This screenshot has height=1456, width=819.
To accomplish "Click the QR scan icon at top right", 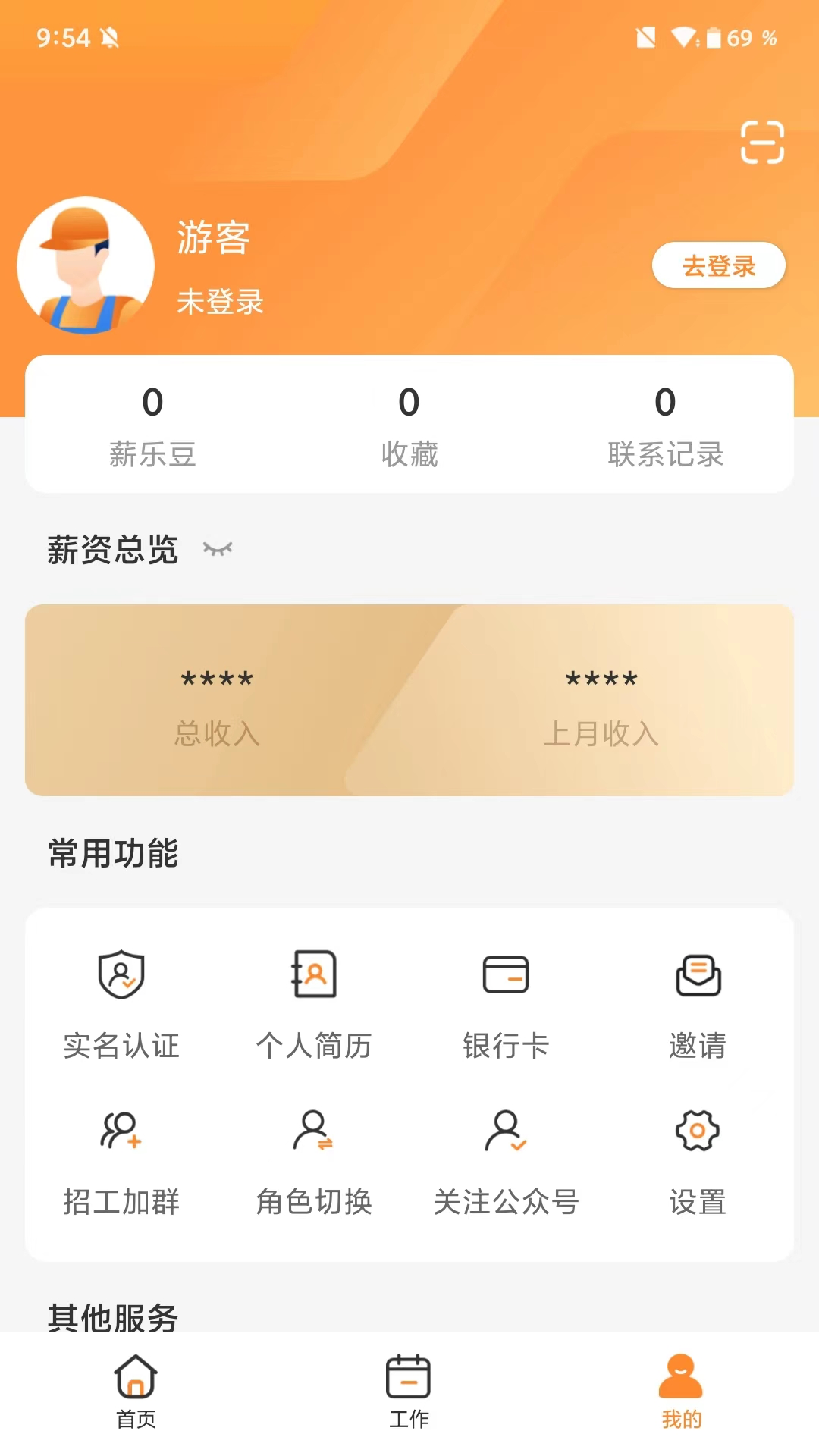I will pyautogui.click(x=761, y=142).
